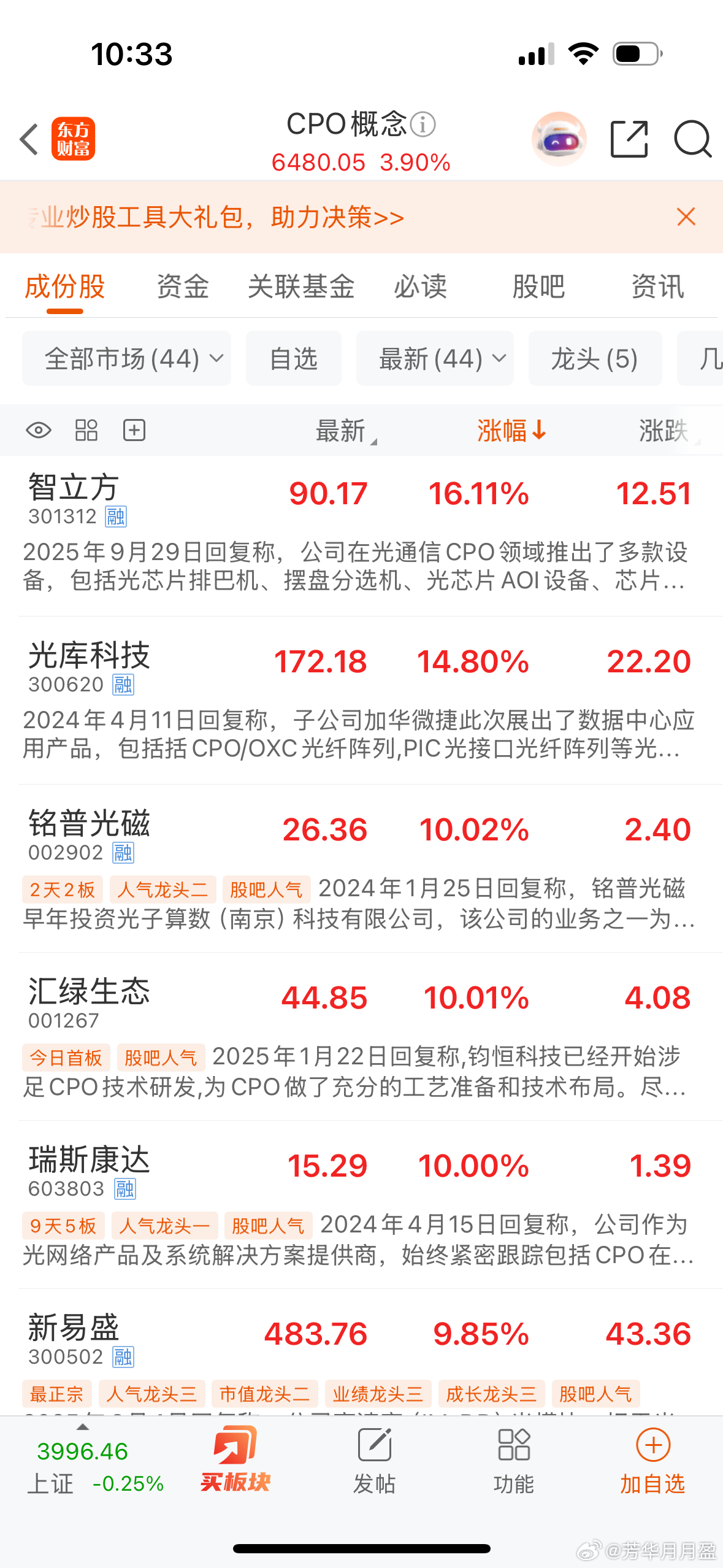The height and width of the screenshot is (1568, 723).
Task: Filter by 龙头(5) chip
Action: (594, 358)
